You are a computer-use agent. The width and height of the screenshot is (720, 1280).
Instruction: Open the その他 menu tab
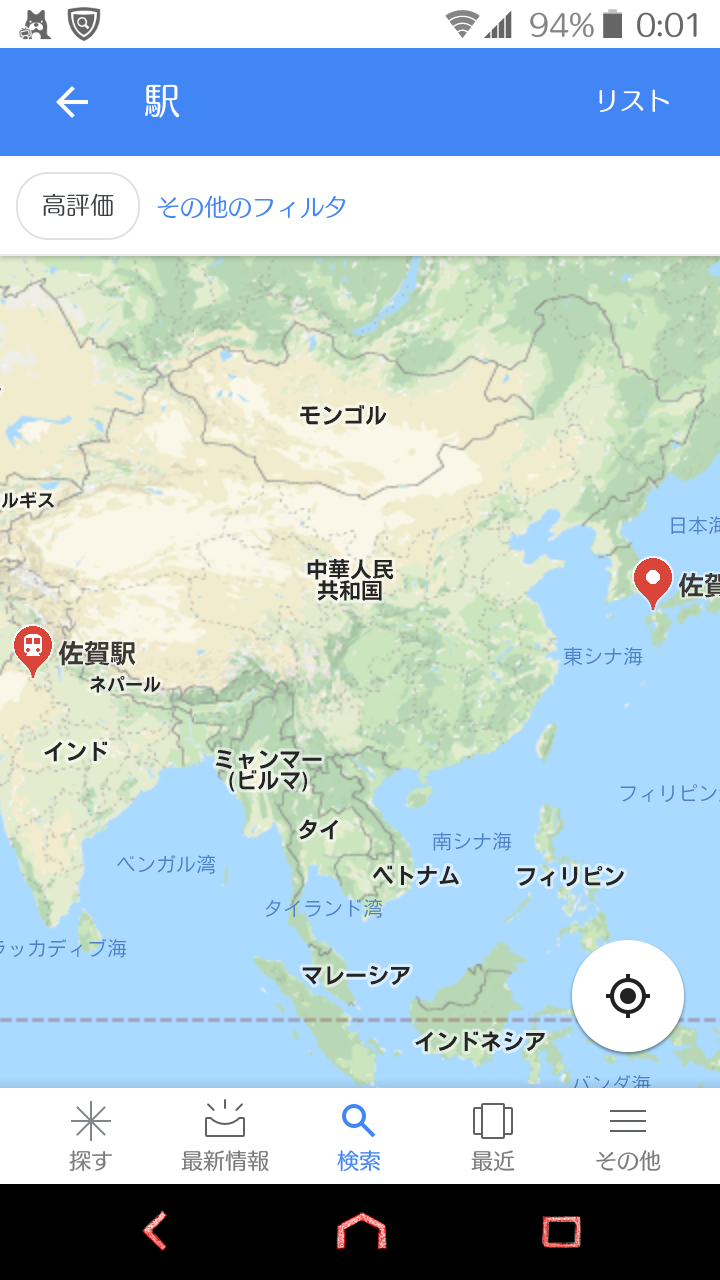click(x=628, y=1136)
